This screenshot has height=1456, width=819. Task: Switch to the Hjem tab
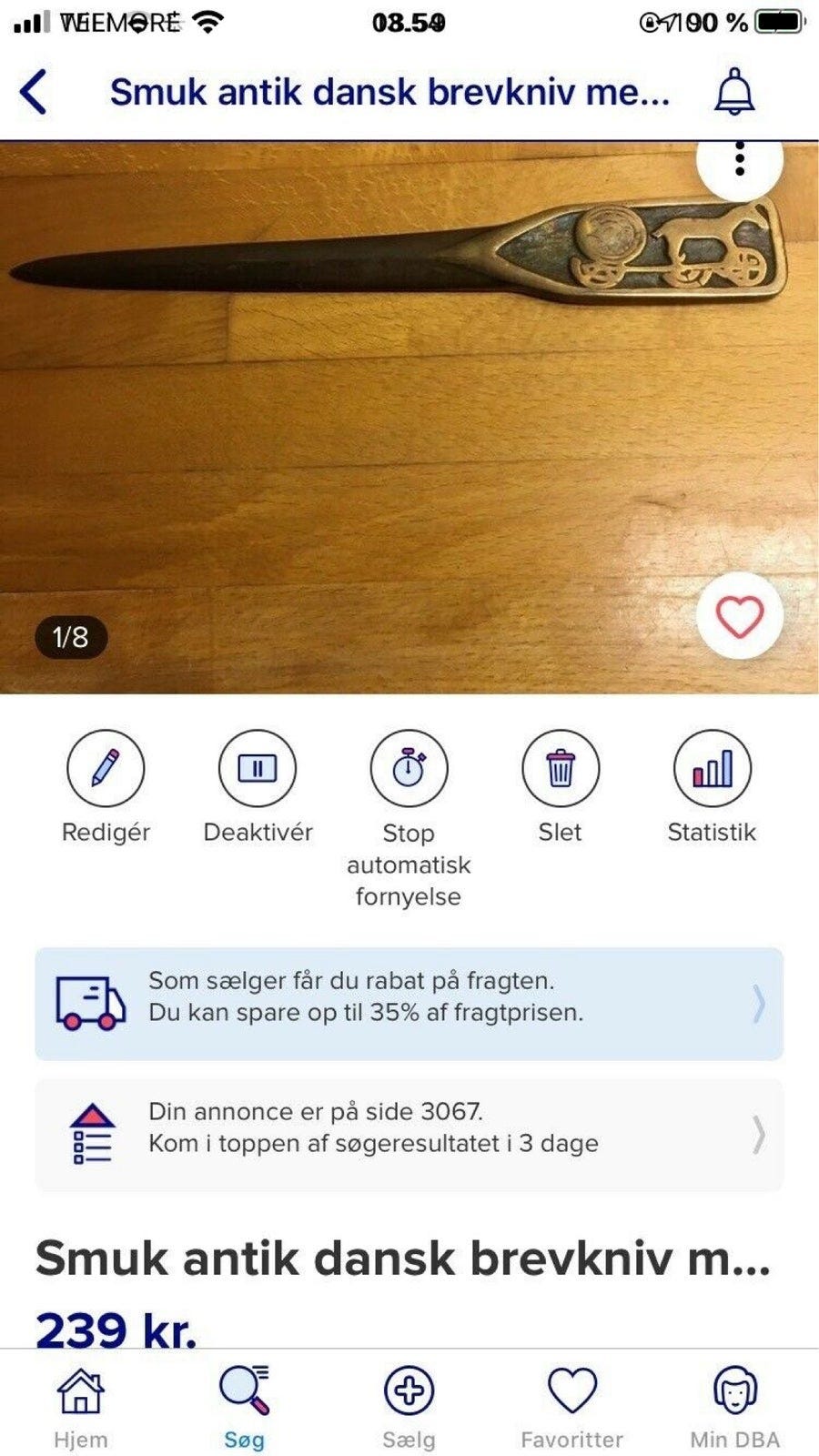pyautogui.click(x=81, y=1406)
